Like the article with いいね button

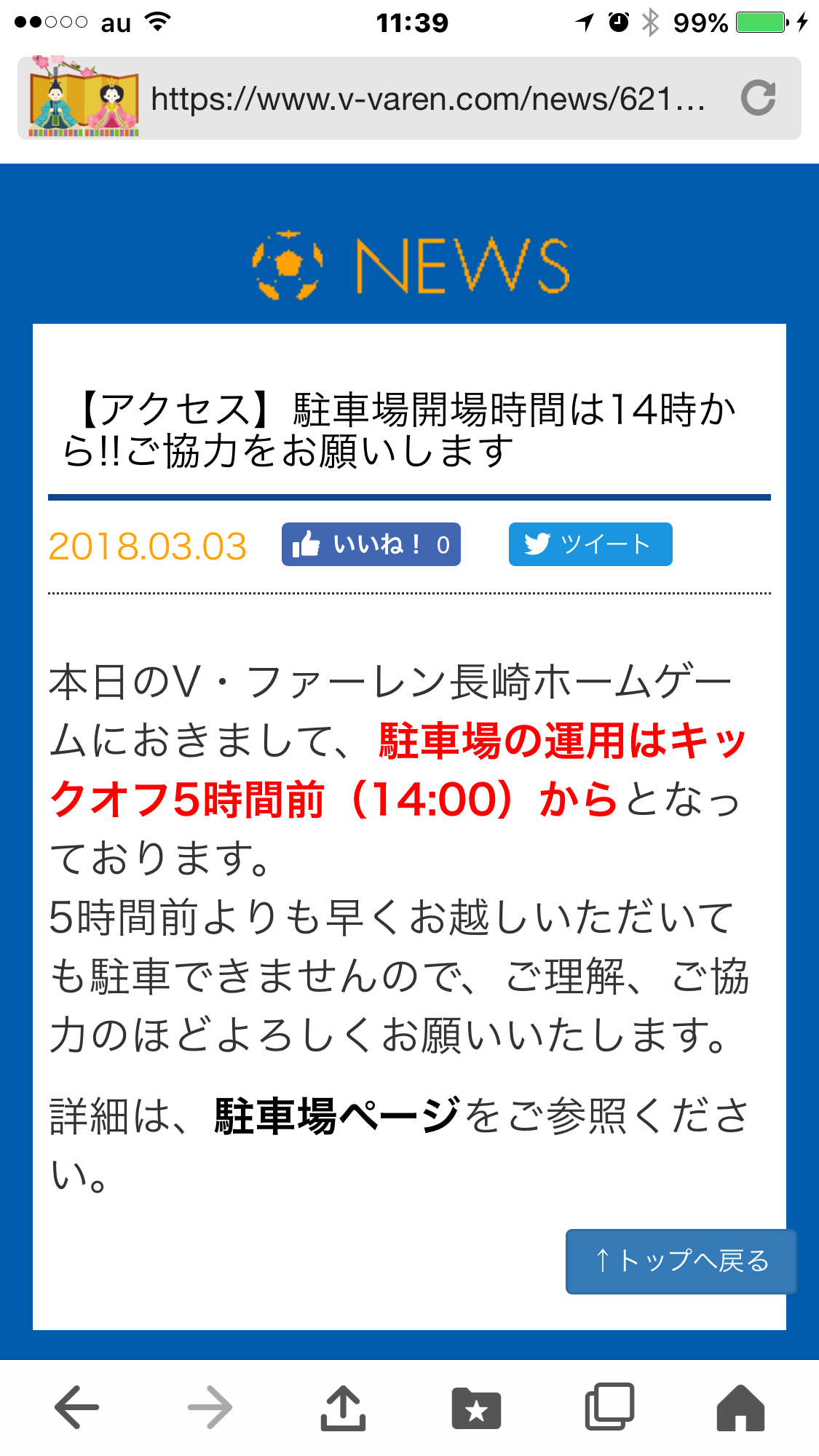371,544
